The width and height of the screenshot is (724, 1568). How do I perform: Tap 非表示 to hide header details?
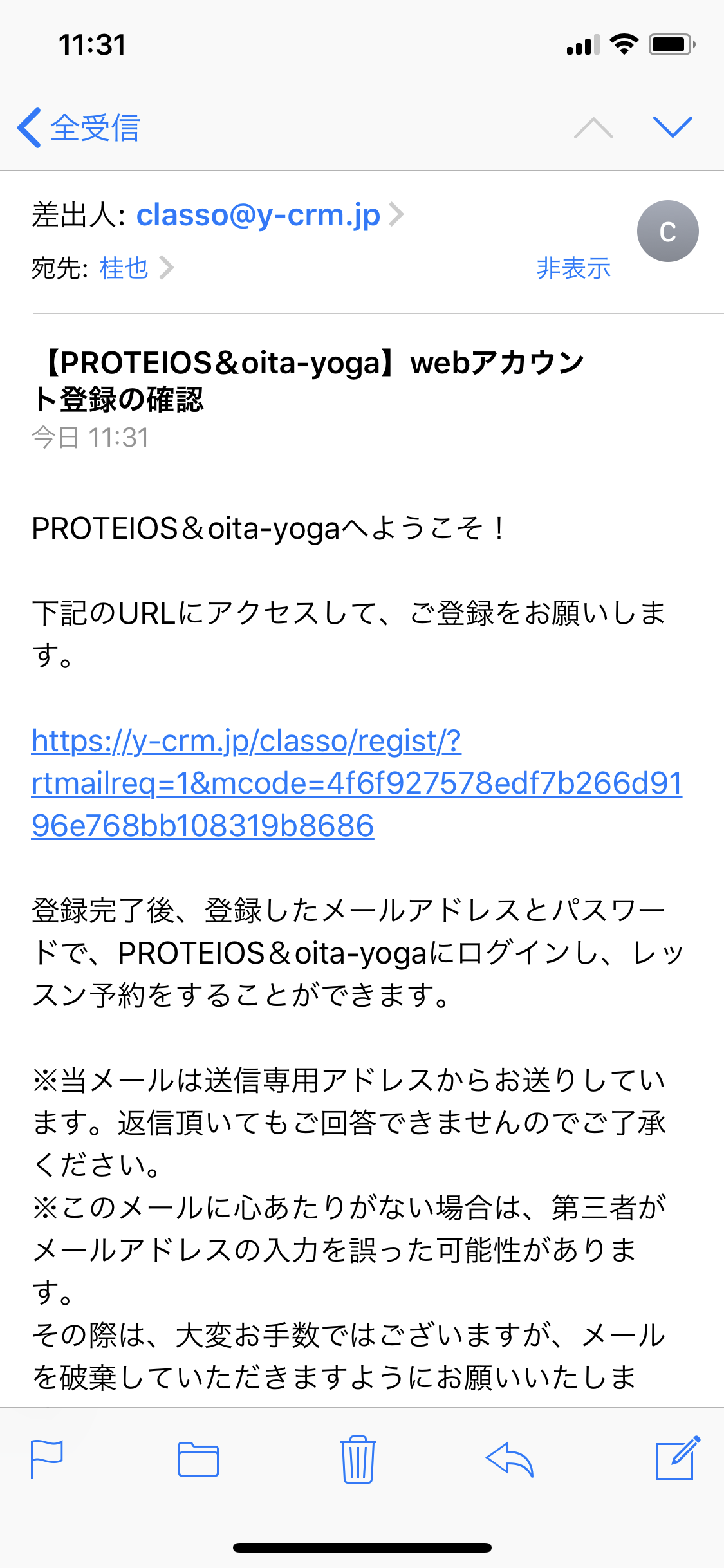pos(573,268)
